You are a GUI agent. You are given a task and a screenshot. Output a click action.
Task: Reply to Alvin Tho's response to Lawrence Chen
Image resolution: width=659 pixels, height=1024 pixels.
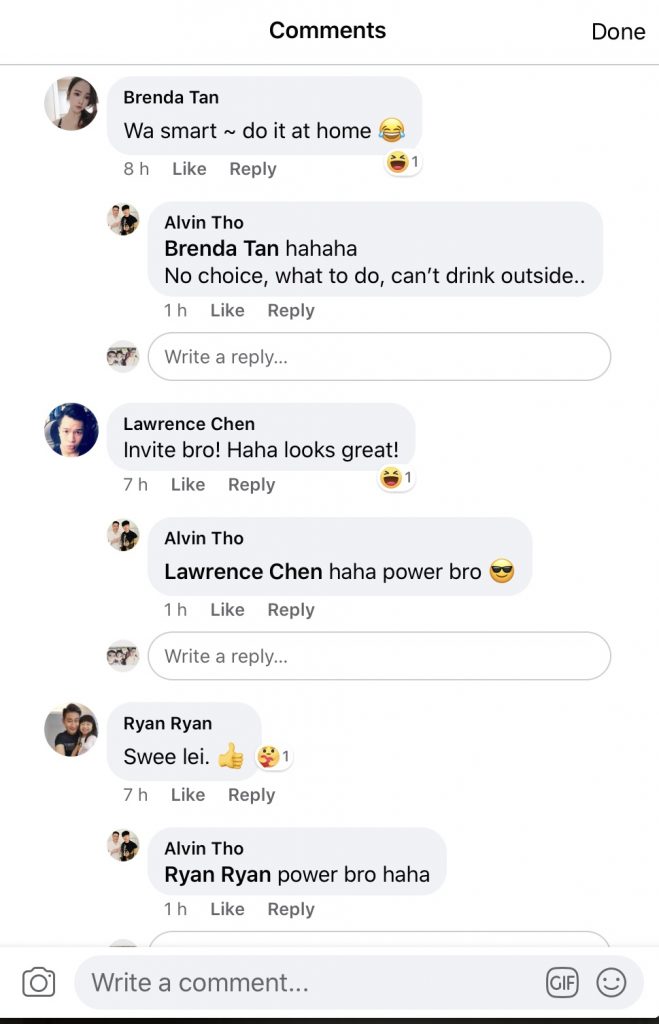290,610
